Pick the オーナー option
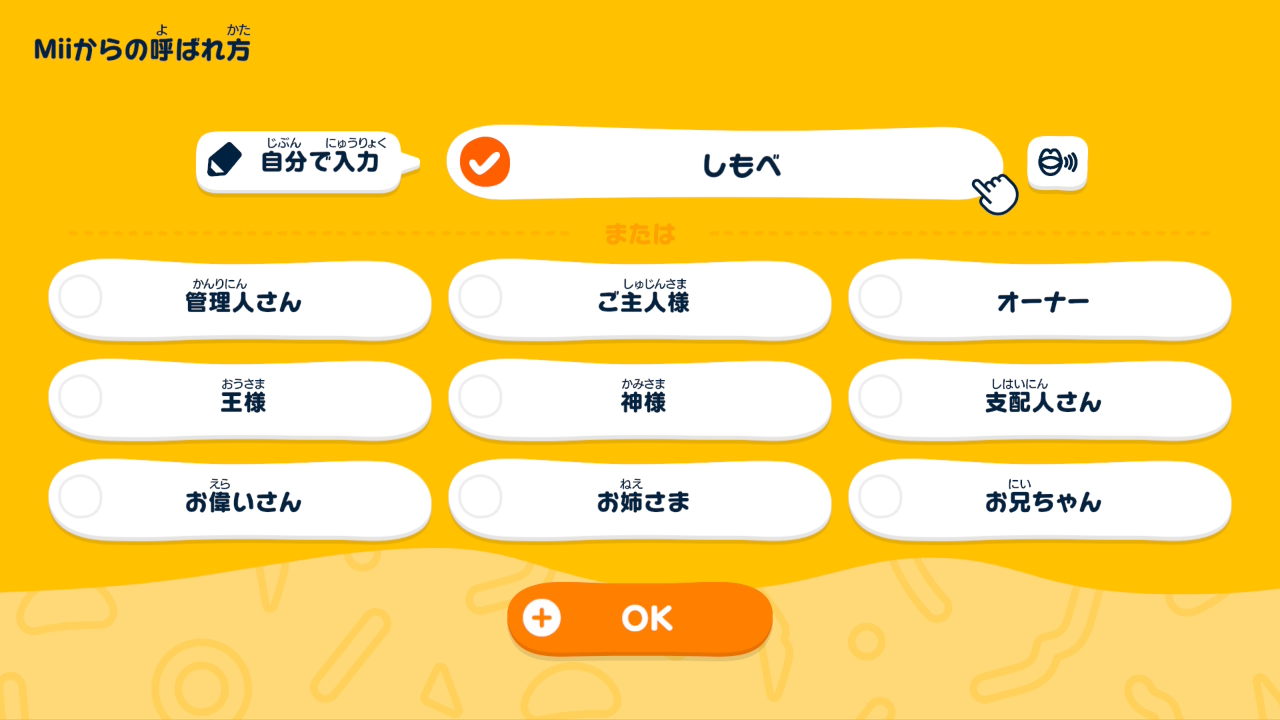 click(x=1040, y=300)
